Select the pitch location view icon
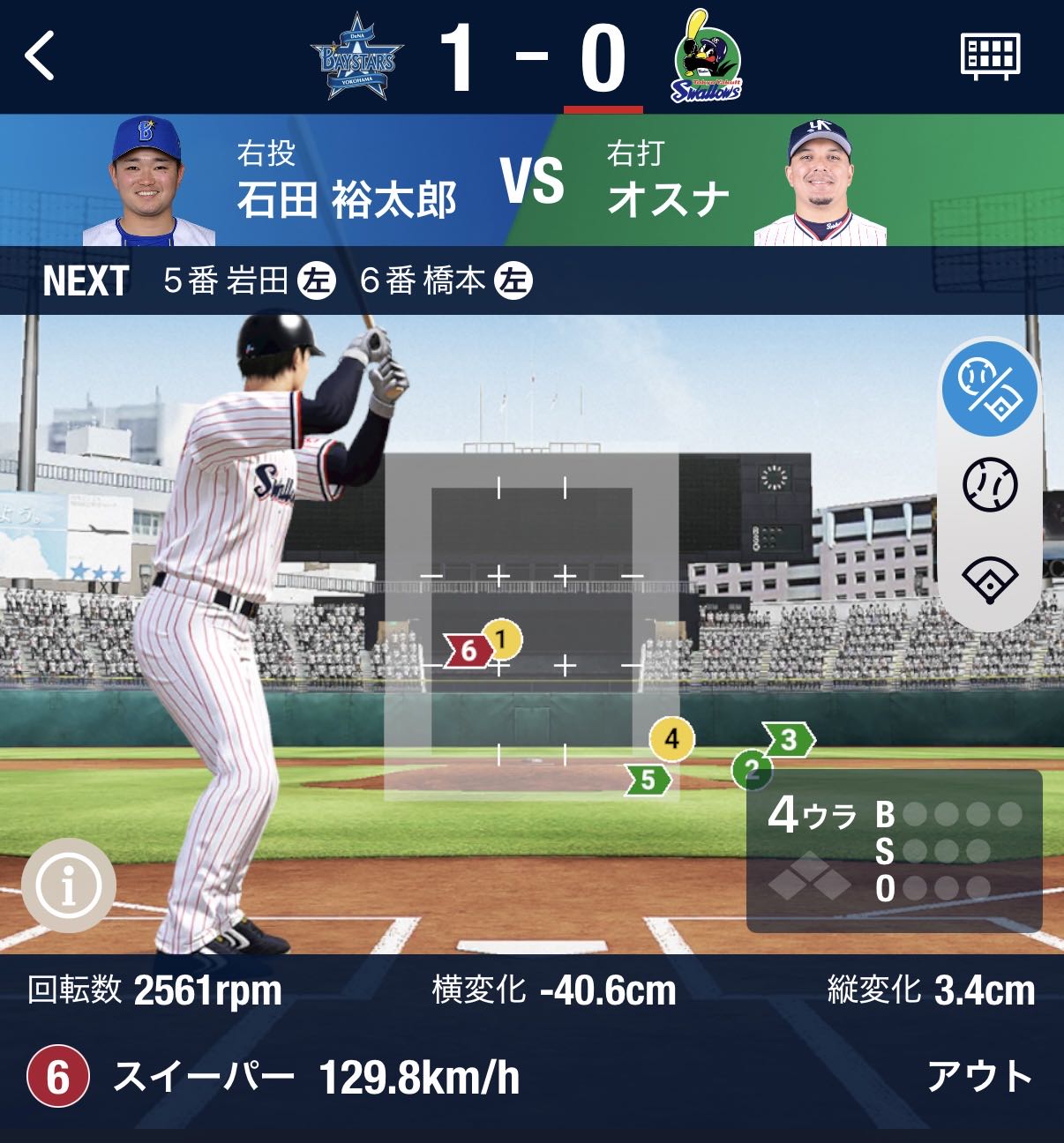Viewport: 1064px width, 1143px height. [x=989, y=388]
